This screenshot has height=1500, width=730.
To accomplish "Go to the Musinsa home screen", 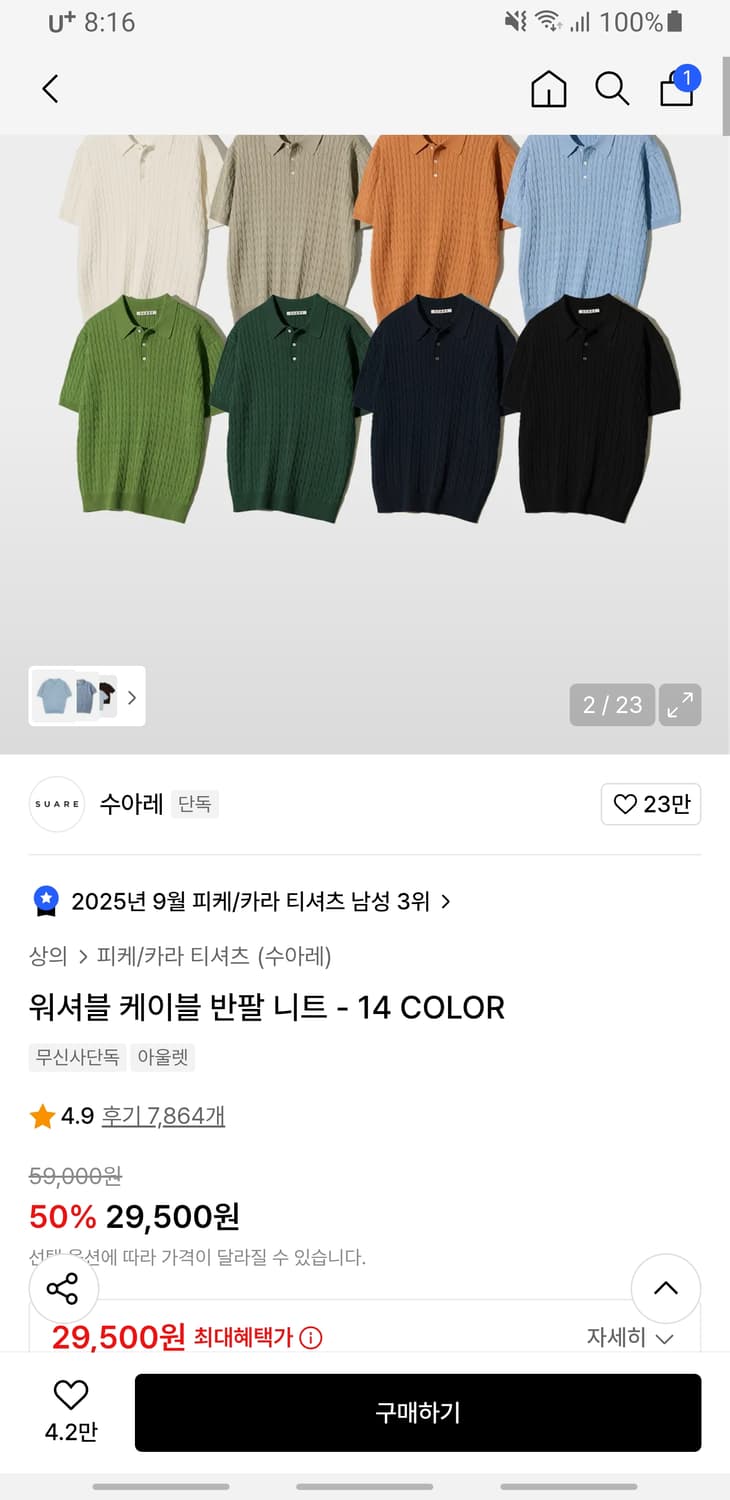I will click(x=548, y=89).
